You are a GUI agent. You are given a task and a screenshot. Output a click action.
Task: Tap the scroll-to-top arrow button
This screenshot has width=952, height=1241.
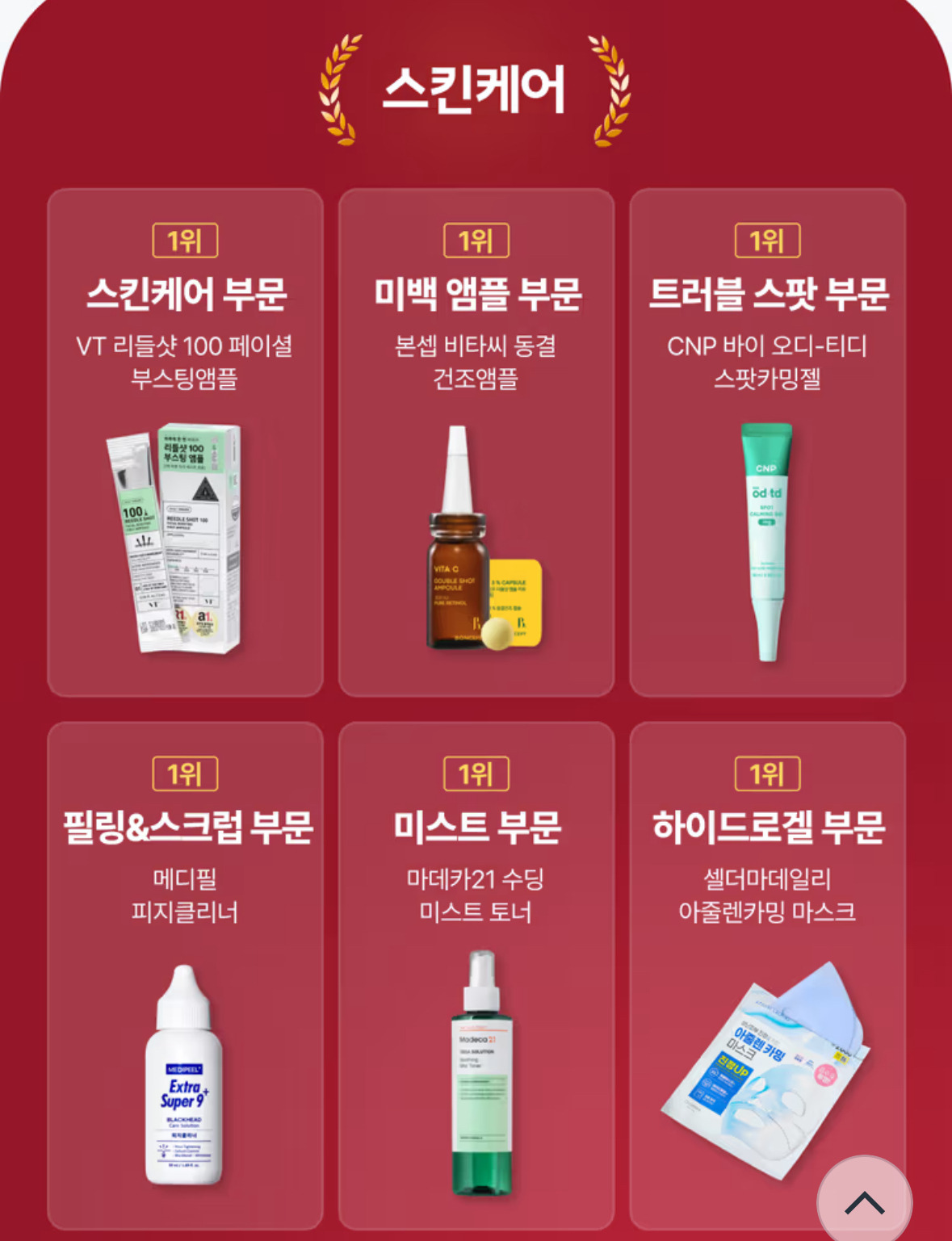point(864,1202)
